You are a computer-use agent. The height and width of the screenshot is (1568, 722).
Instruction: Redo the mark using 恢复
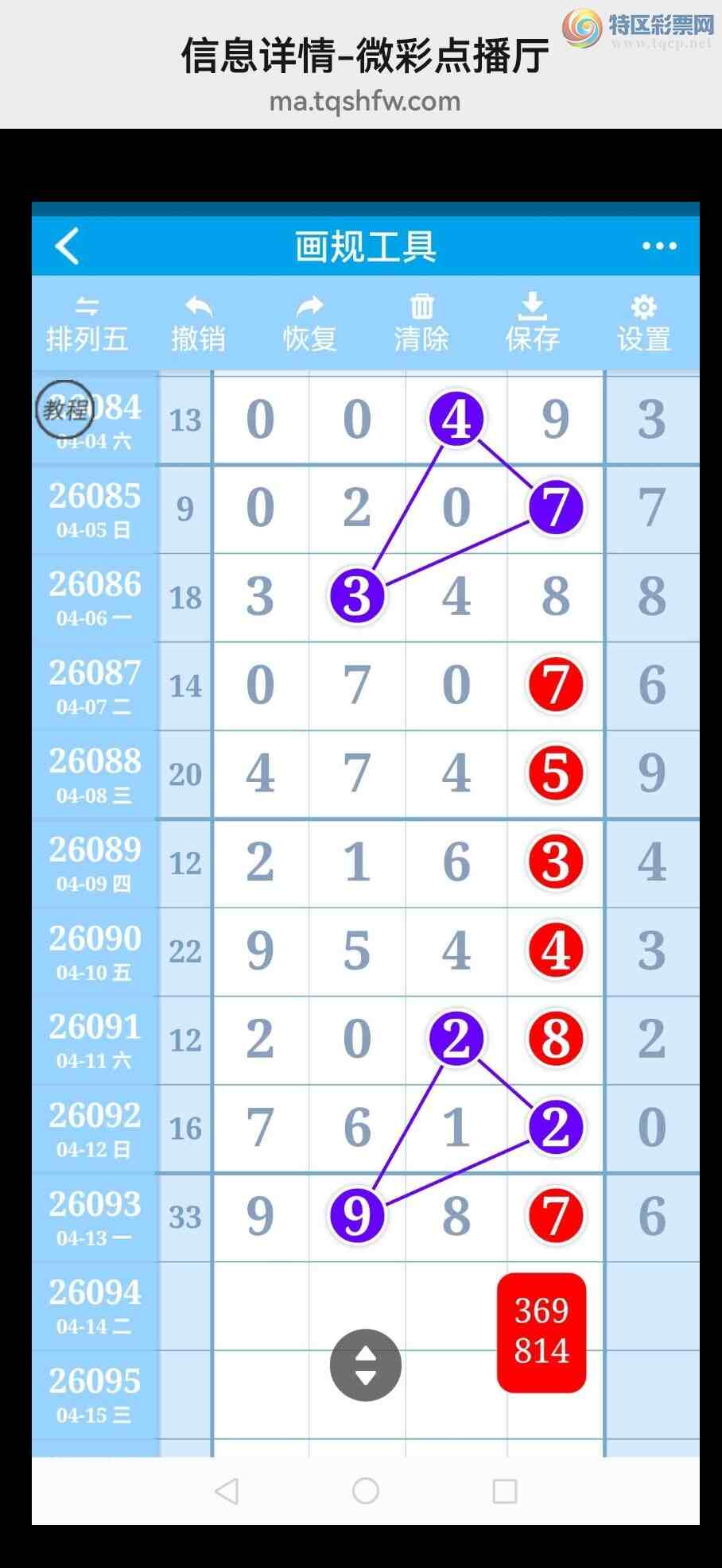click(309, 325)
